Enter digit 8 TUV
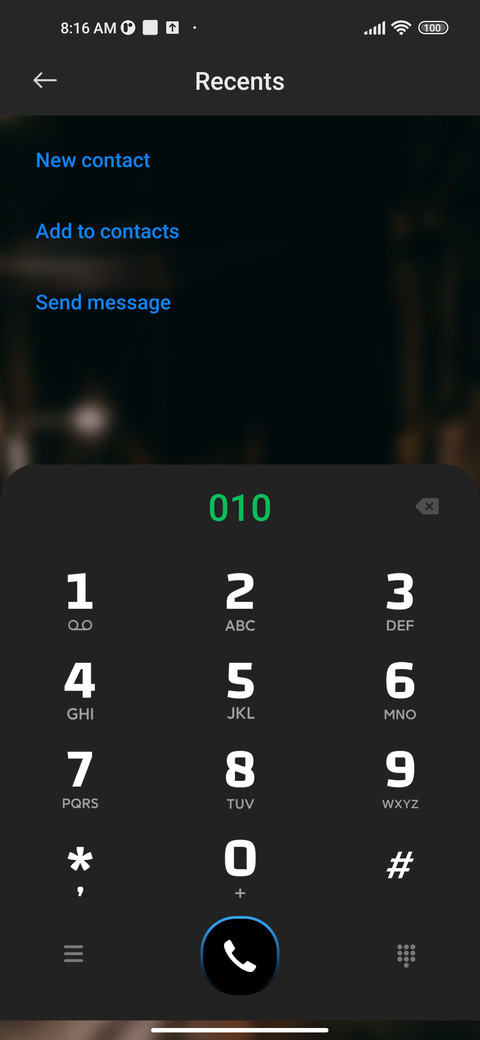 click(240, 780)
